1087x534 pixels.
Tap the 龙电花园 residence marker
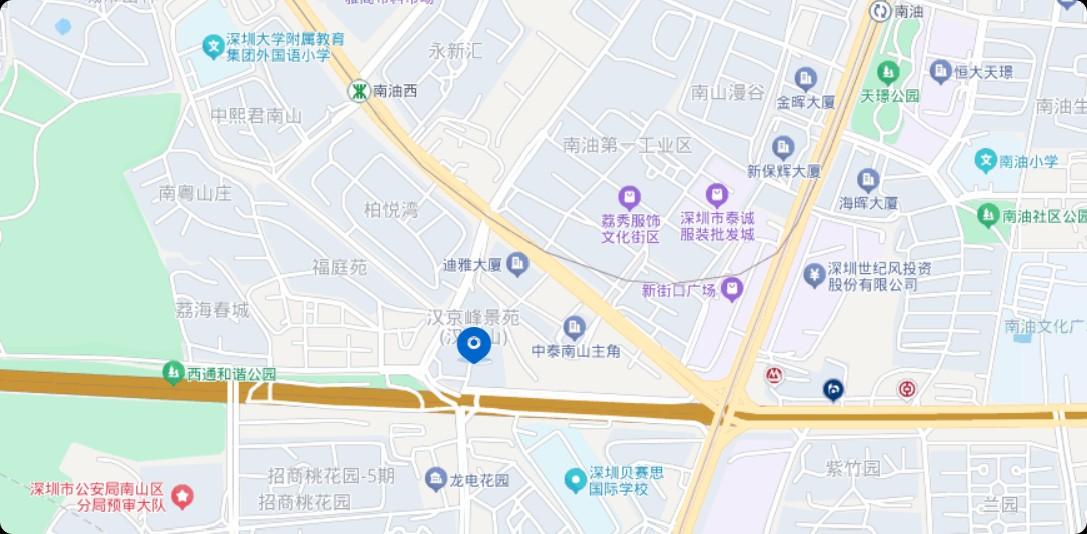[x=435, y=479]
